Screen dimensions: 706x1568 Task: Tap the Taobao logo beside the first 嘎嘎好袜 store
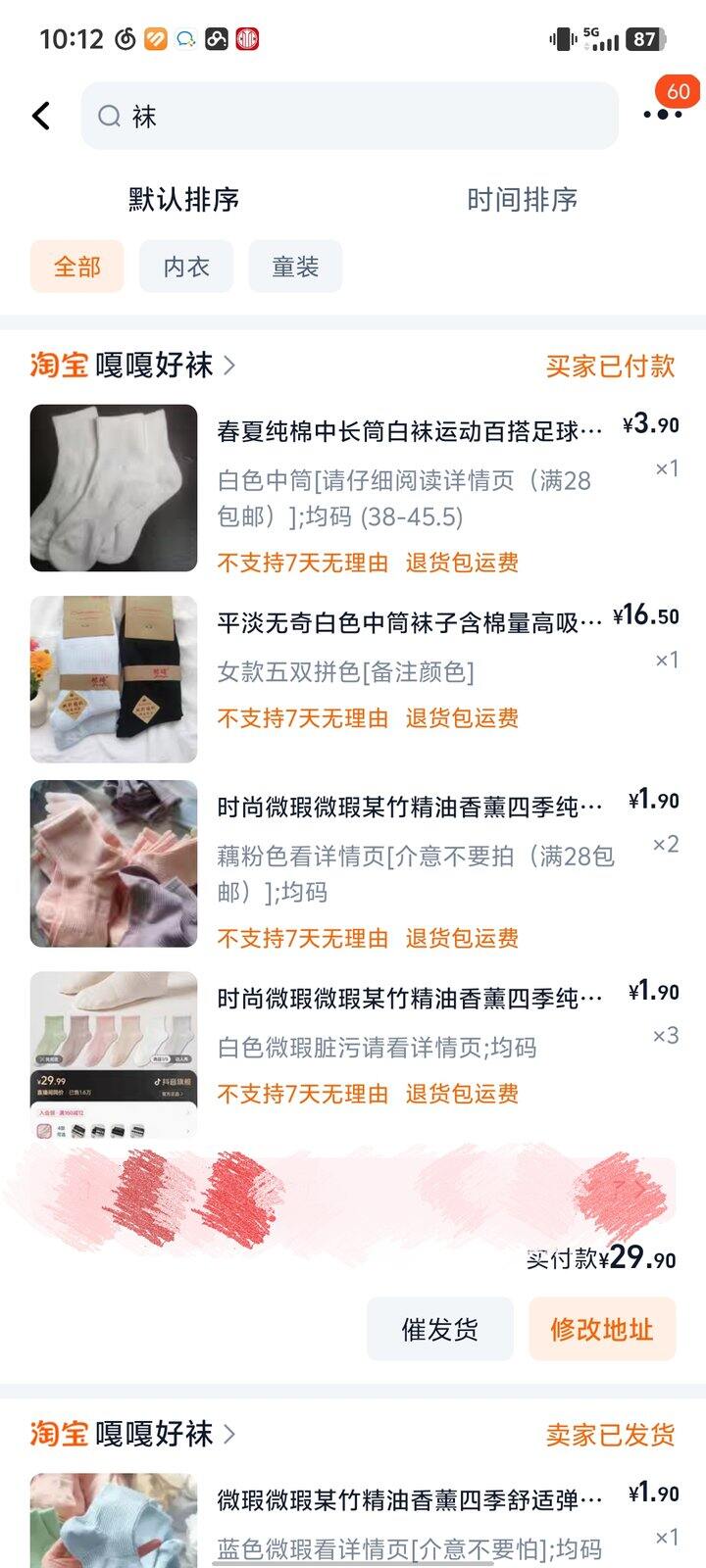point(58,362)
